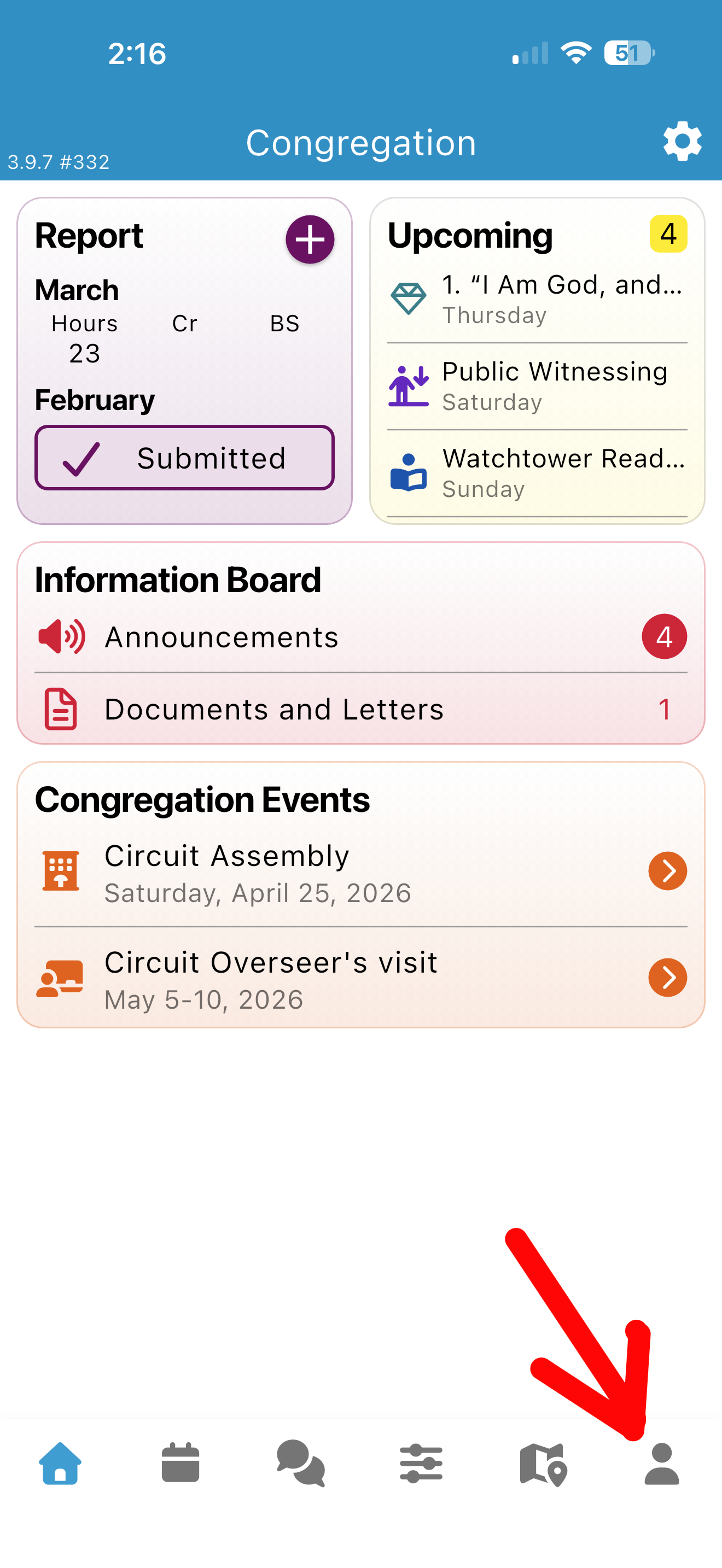The height and width of the screenshot is (1568, 722).
Task: Add a new report entry
Action: [310, 239]
